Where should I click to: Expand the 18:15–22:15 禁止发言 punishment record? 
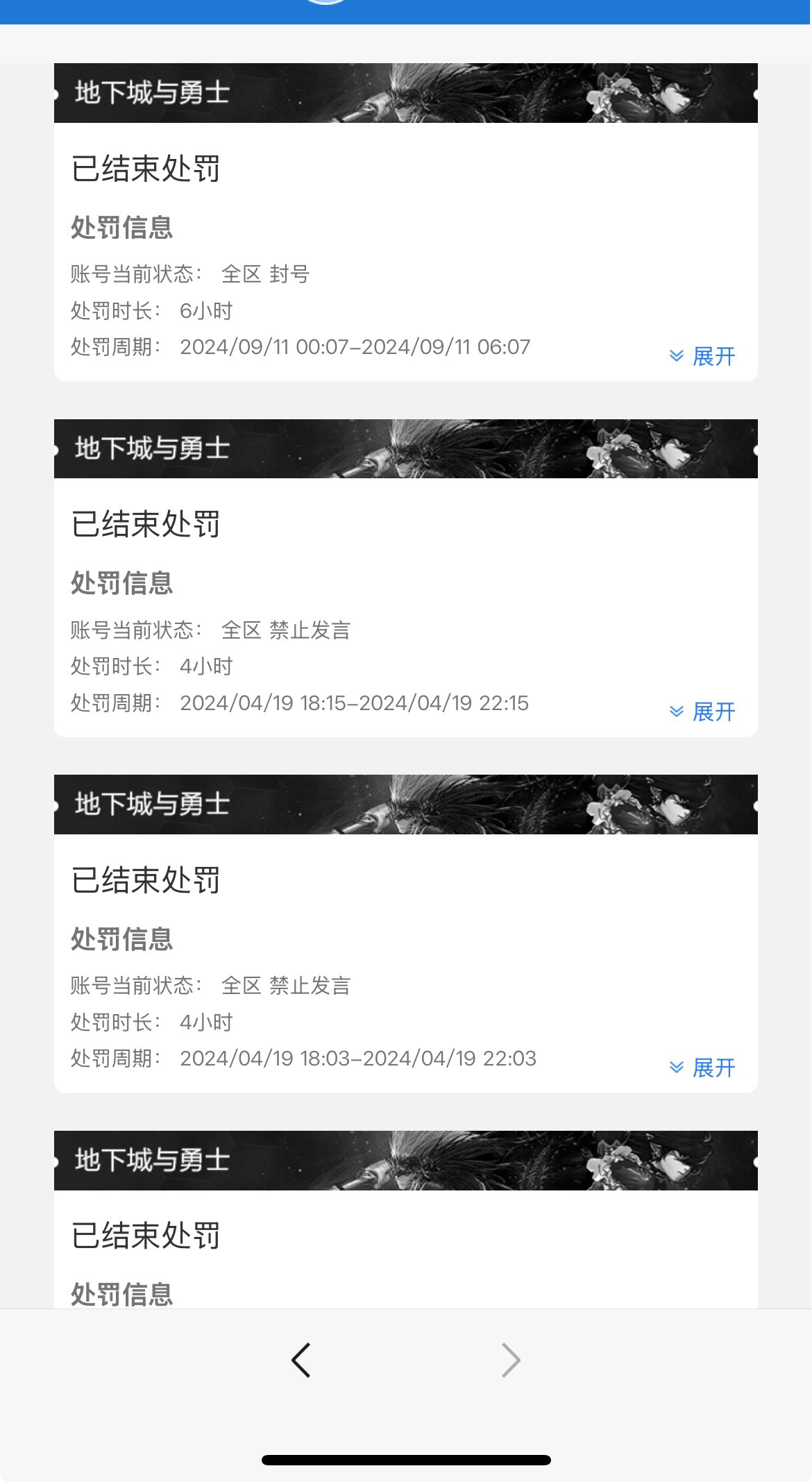click(x=702, y=712)
